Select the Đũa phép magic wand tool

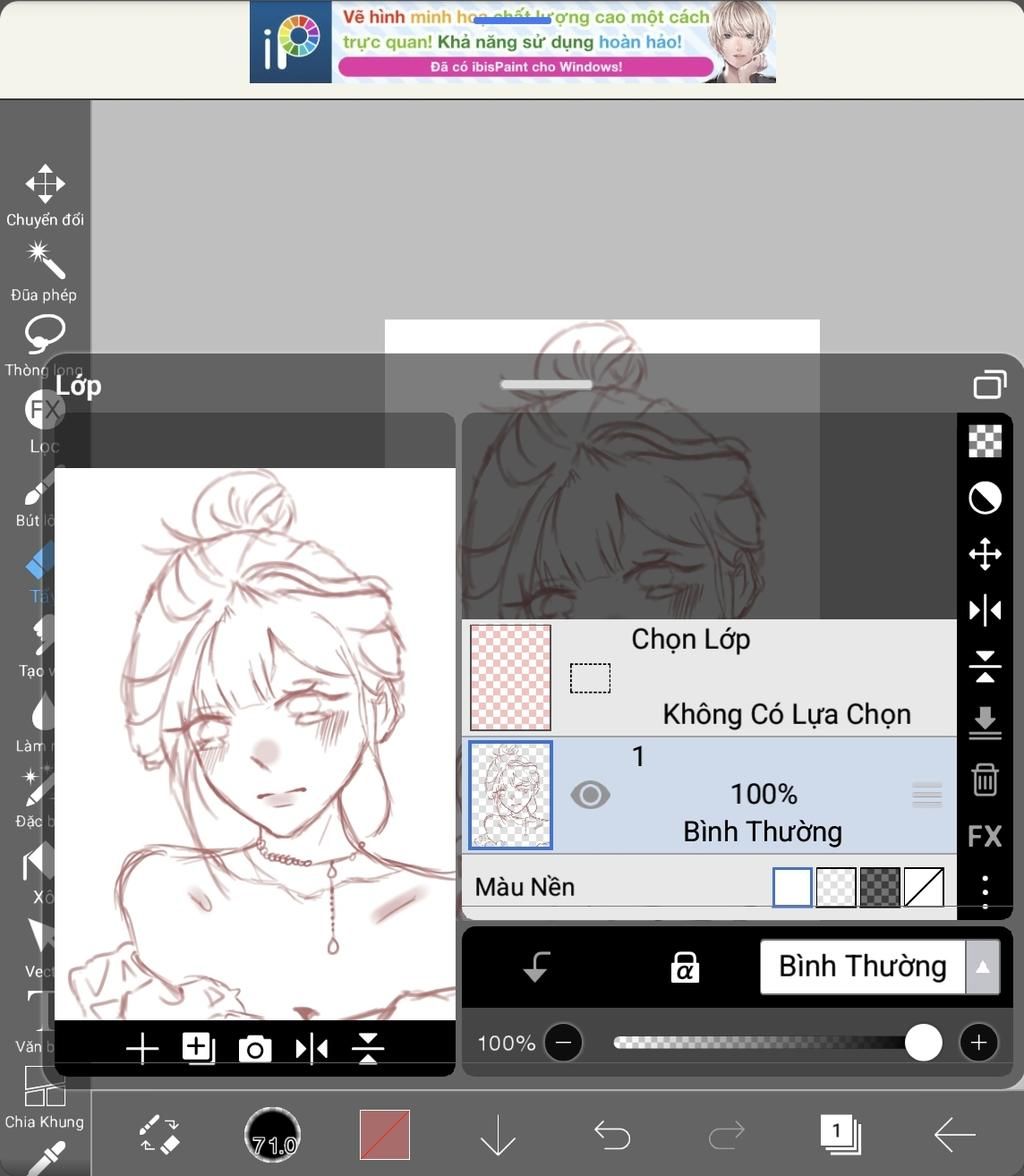point(45,269)
